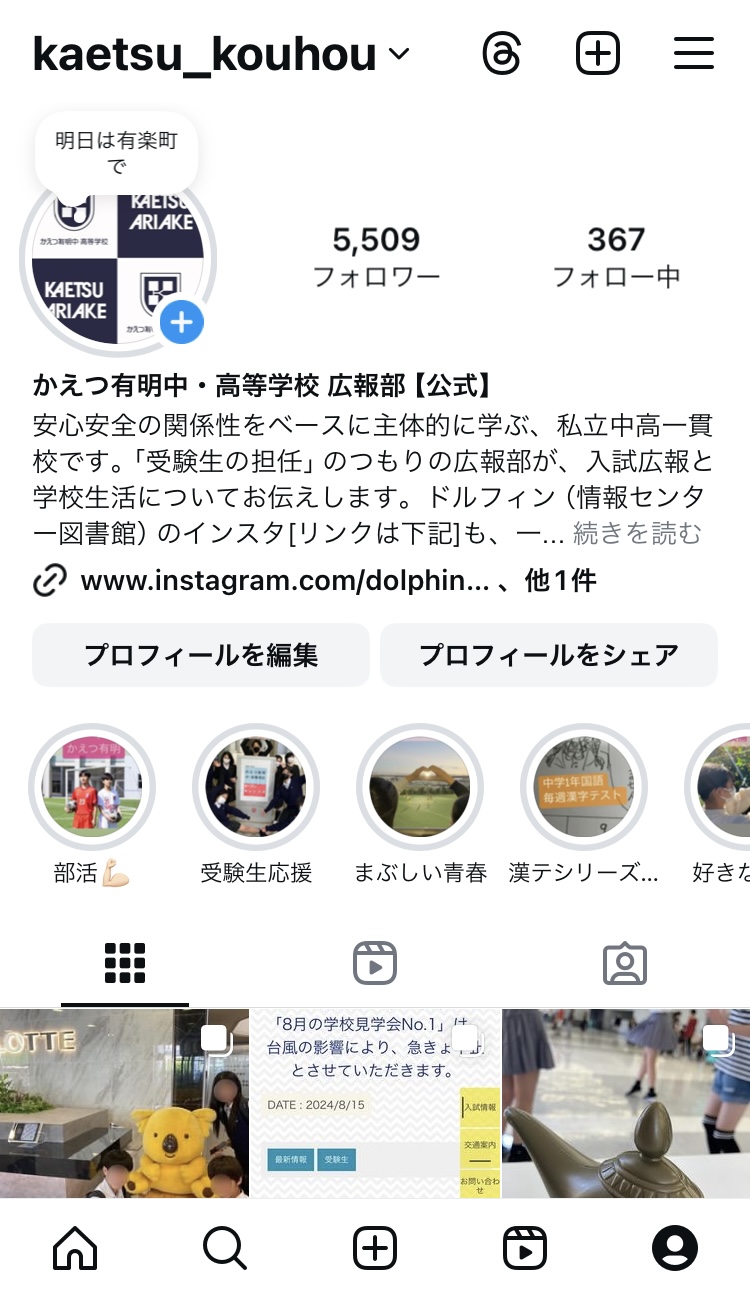This screenshot has height=1297, width=750.
Task: Open the 漢テシリーズ story highlight
Action: point(584,787)
